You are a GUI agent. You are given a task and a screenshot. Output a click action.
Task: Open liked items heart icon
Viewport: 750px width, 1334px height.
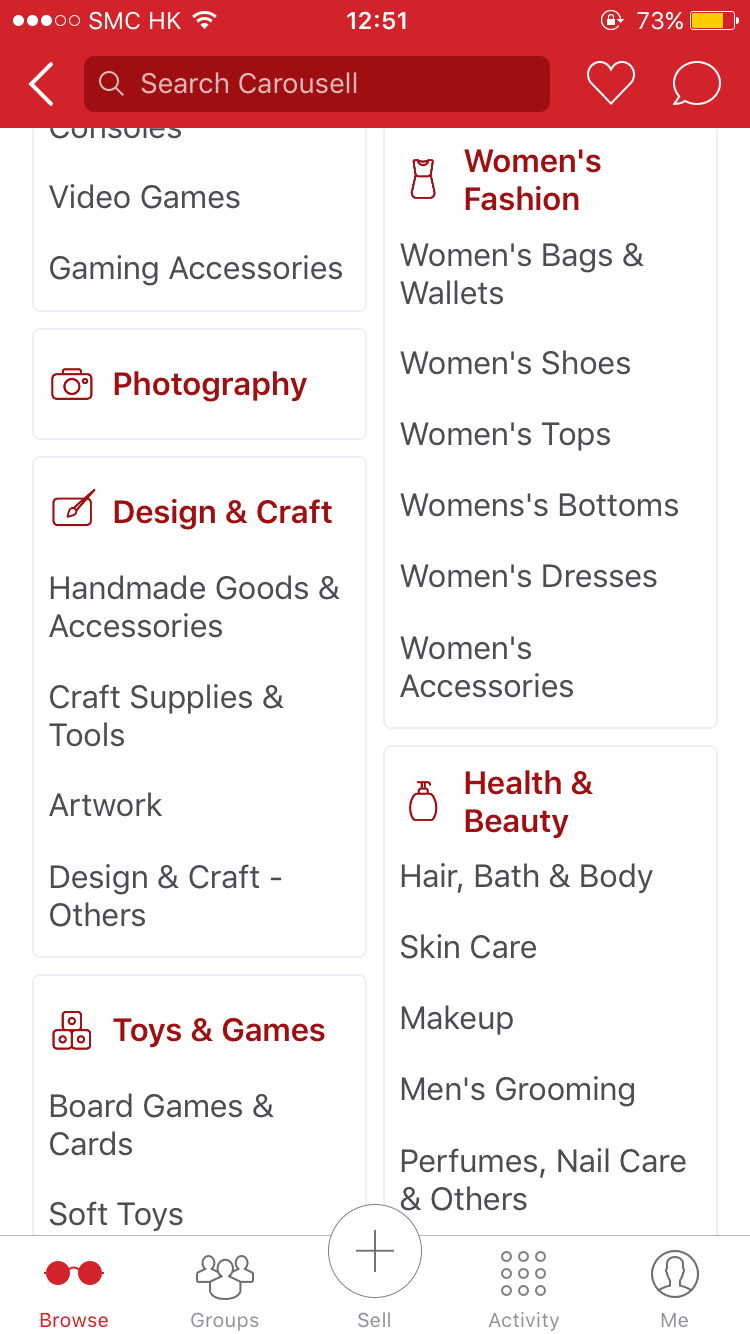[610, 84]
